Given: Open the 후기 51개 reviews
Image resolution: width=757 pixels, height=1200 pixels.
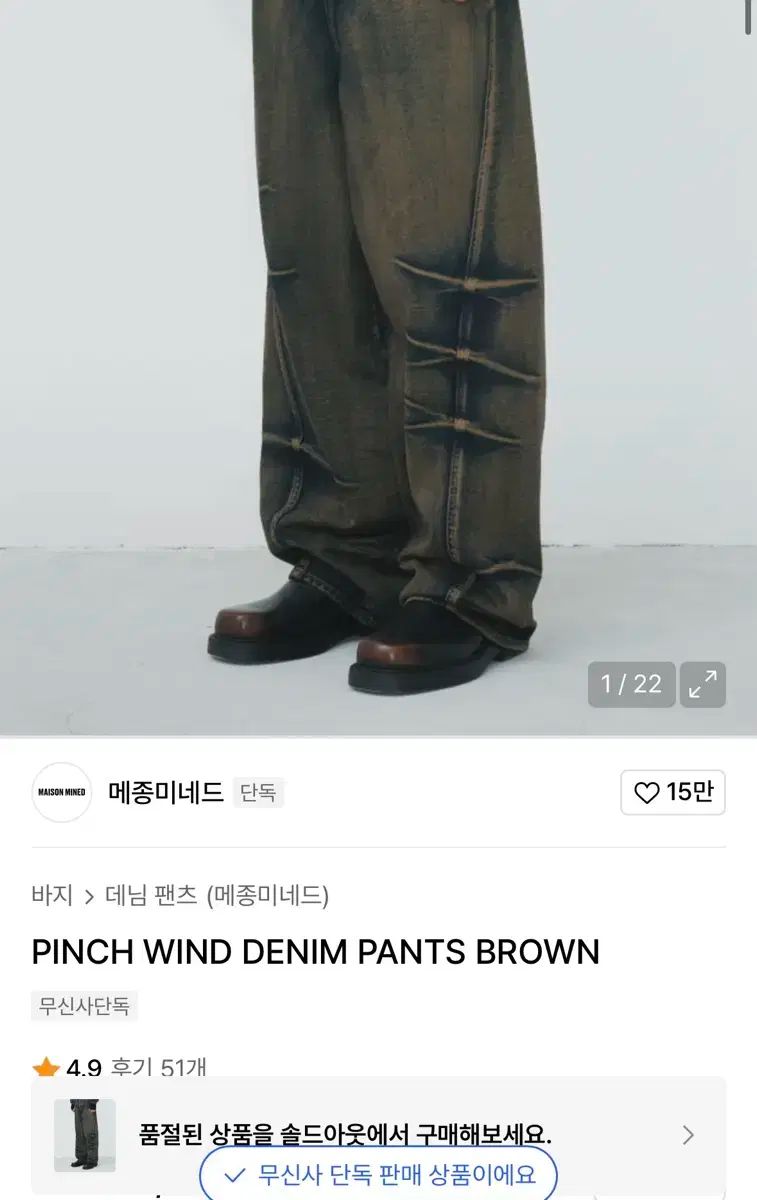Looking at the screenshot, I should click(x=160, y=1067).
